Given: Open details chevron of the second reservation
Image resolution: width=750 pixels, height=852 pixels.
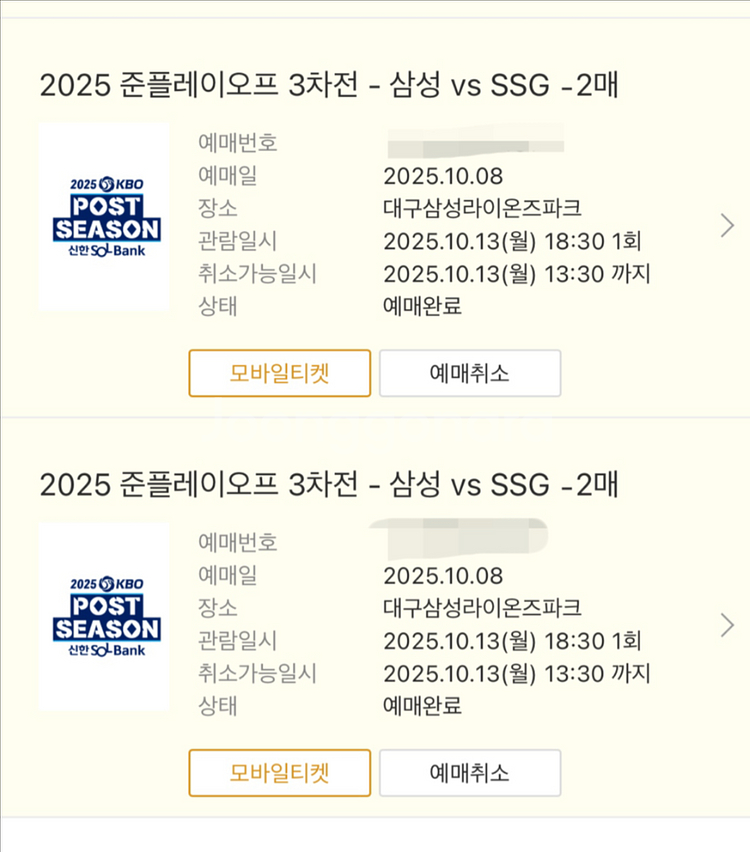Looking at the screenshot, I should click(727, 626).
